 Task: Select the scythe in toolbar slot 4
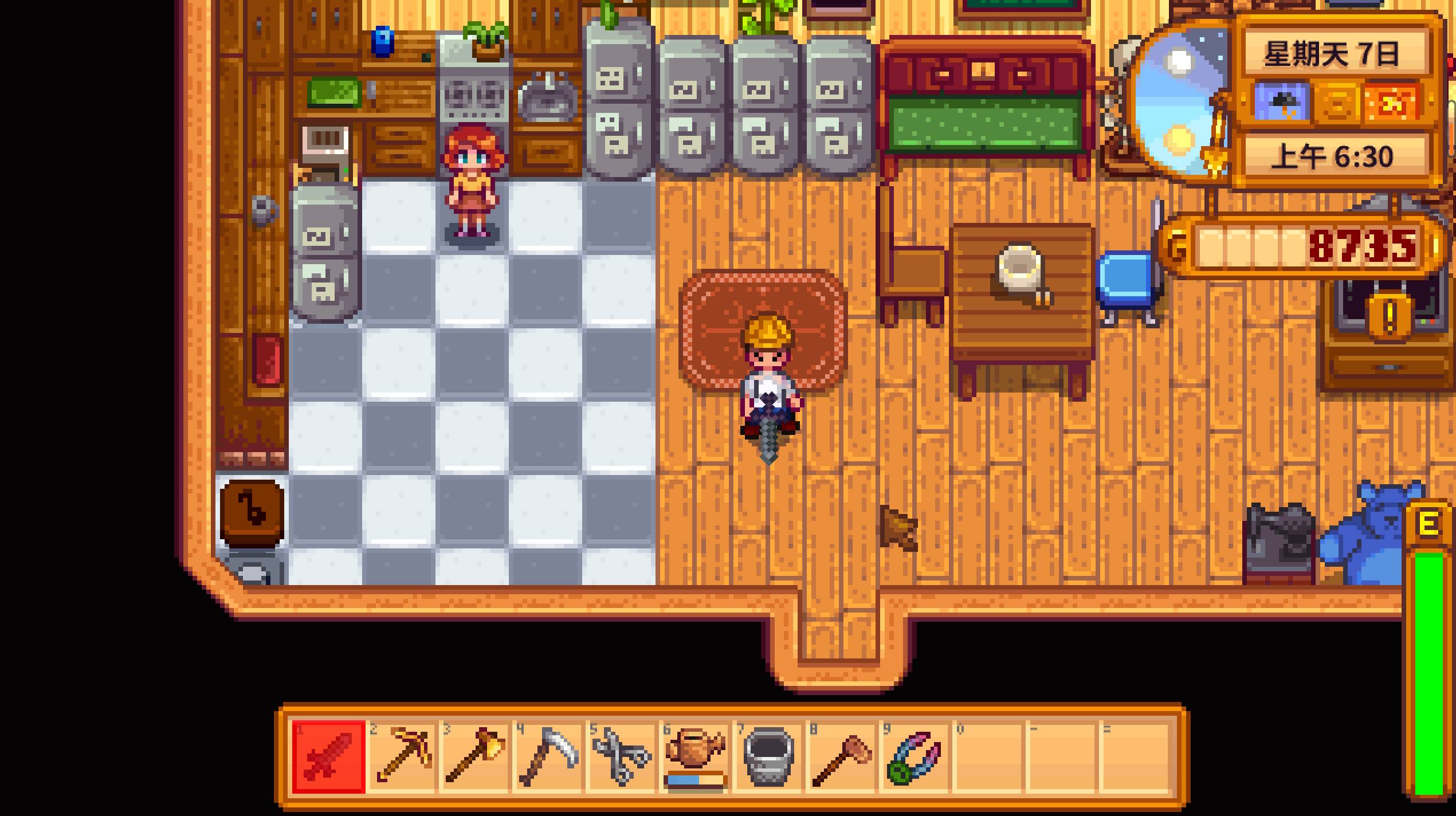pyautogui.click(x=548, y=756)
